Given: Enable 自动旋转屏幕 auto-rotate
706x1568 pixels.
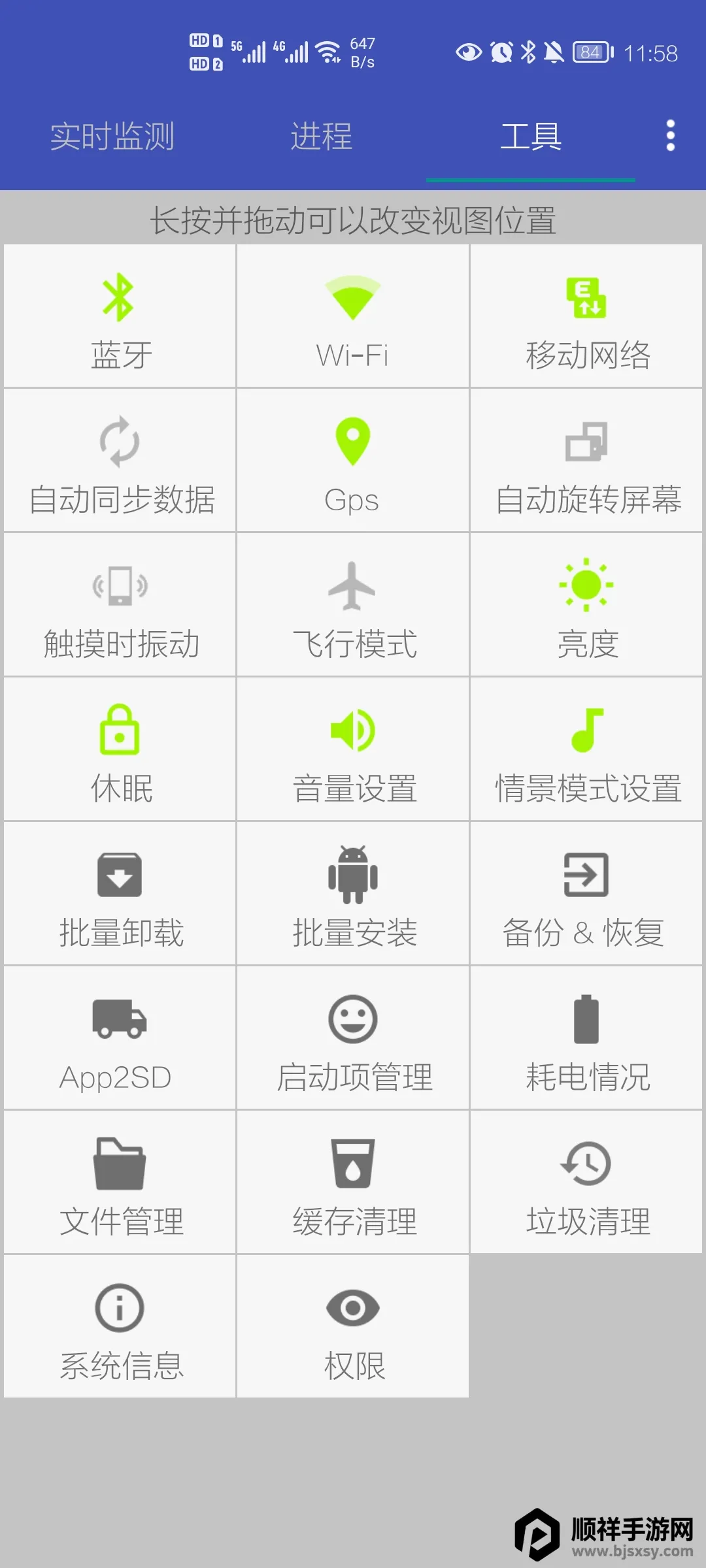Looking at the screenshot, I should click(586, 461).
